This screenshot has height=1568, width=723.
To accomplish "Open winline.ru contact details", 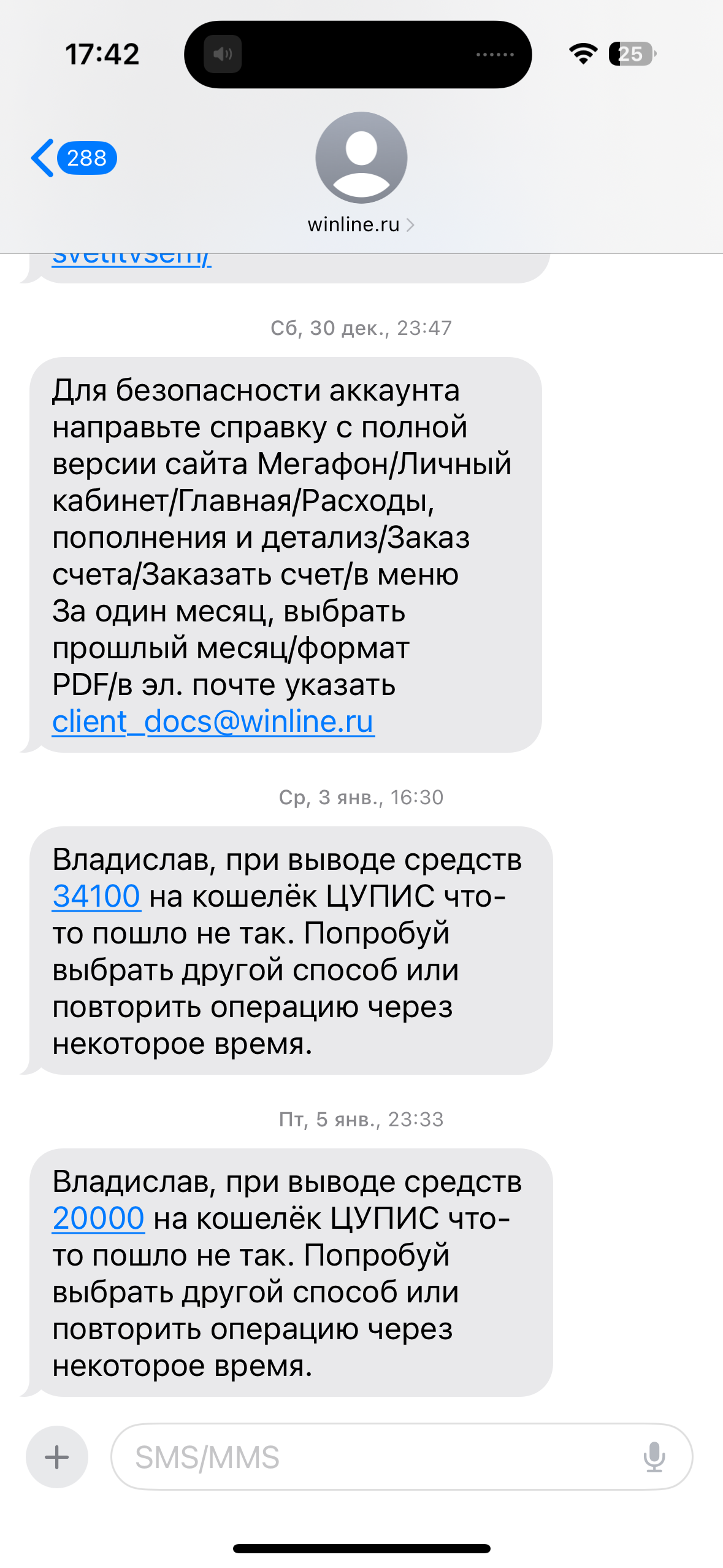I will (361, 225).
